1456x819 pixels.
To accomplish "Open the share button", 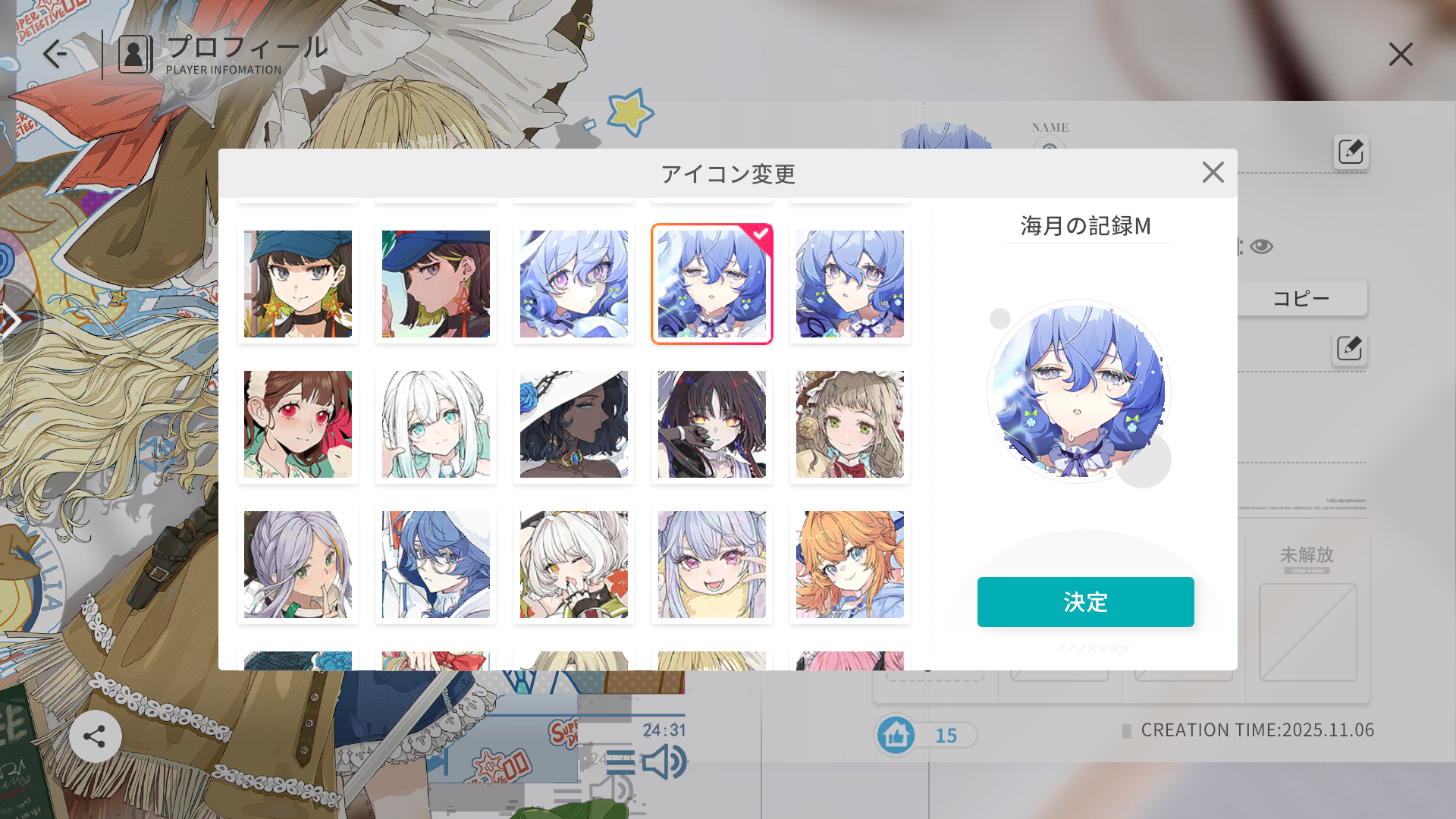I will (95, 736).
